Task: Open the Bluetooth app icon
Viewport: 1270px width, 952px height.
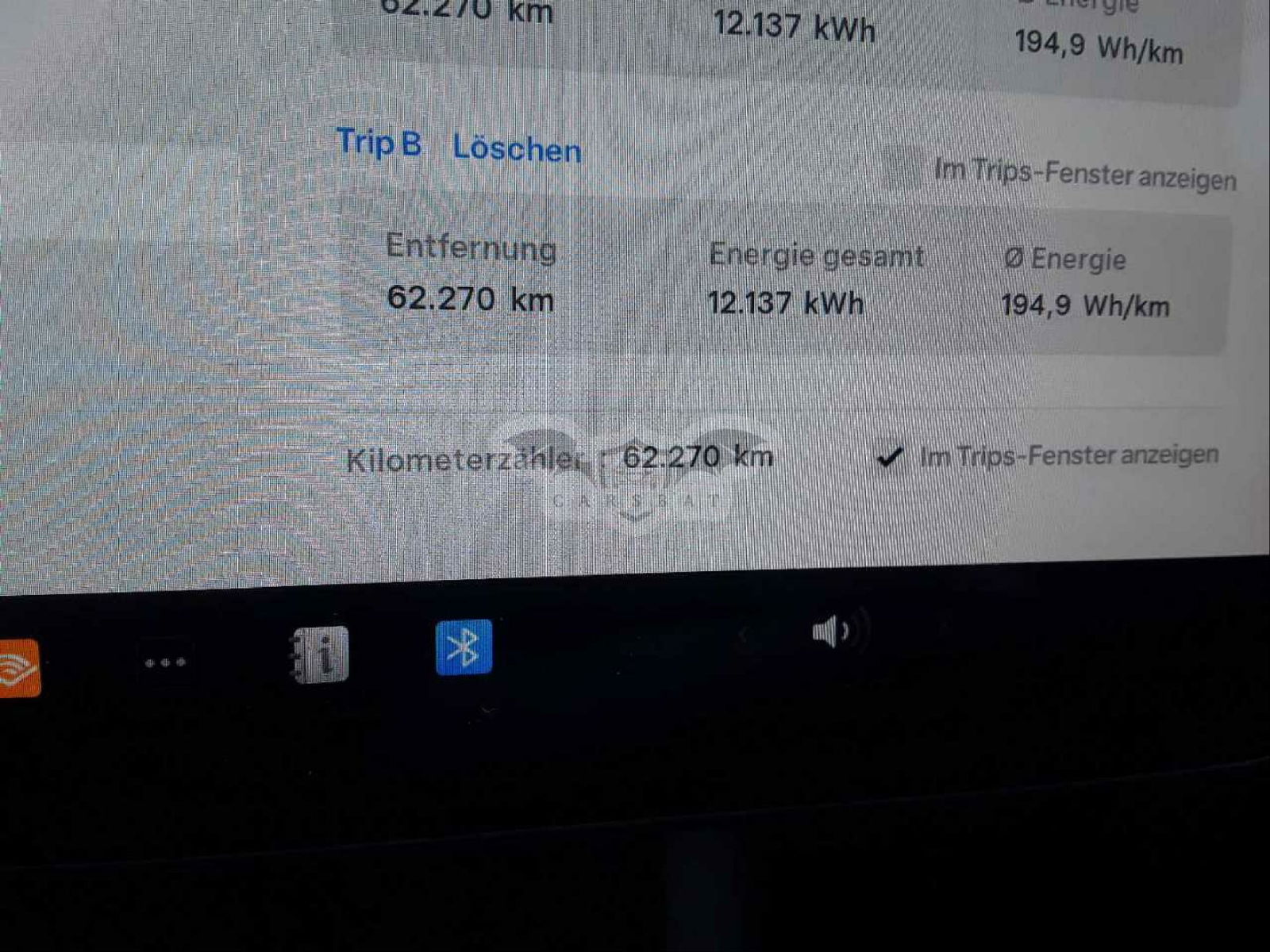Action: click(464, 647)
